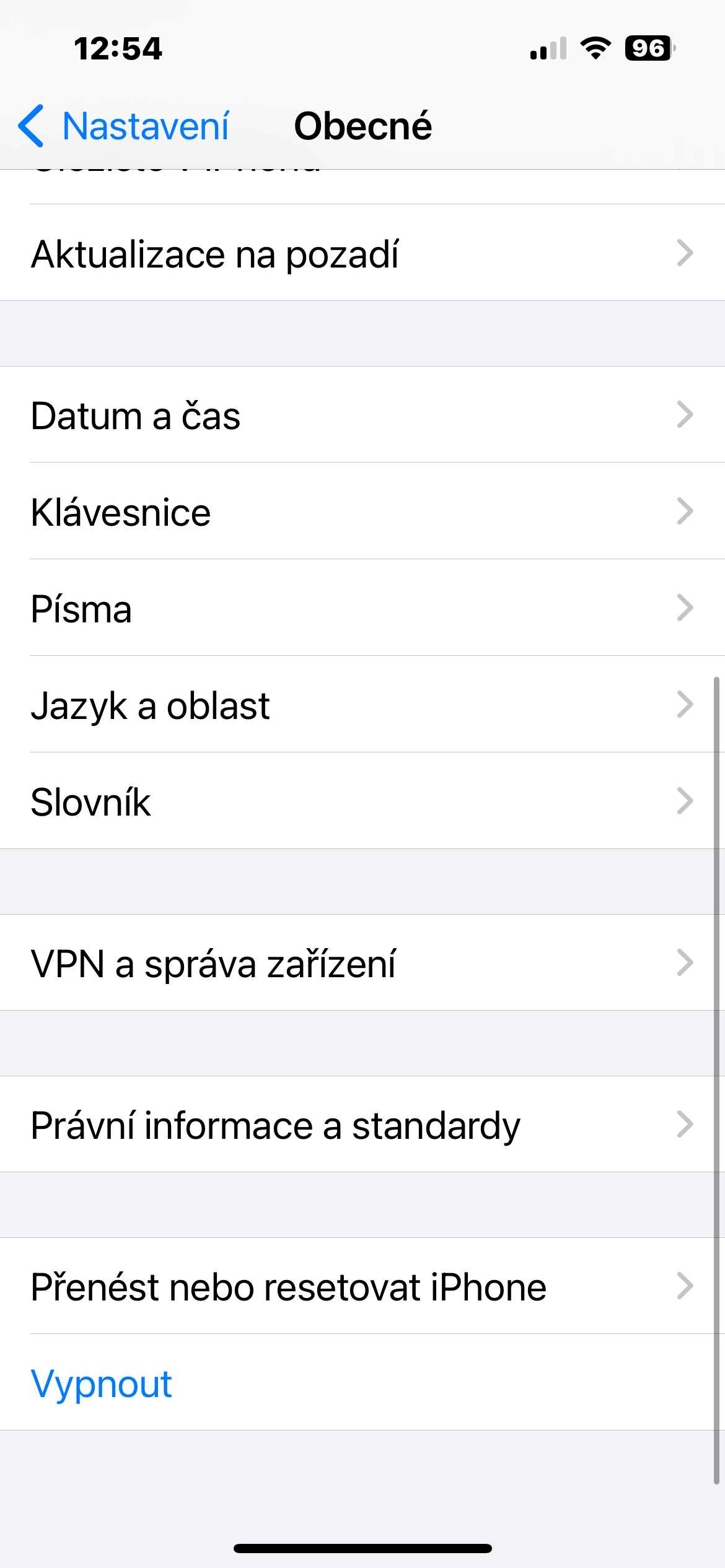Tap Vypnout to shut down
The width and height of the screenshot is (725, 1568).
(102, 1383)
